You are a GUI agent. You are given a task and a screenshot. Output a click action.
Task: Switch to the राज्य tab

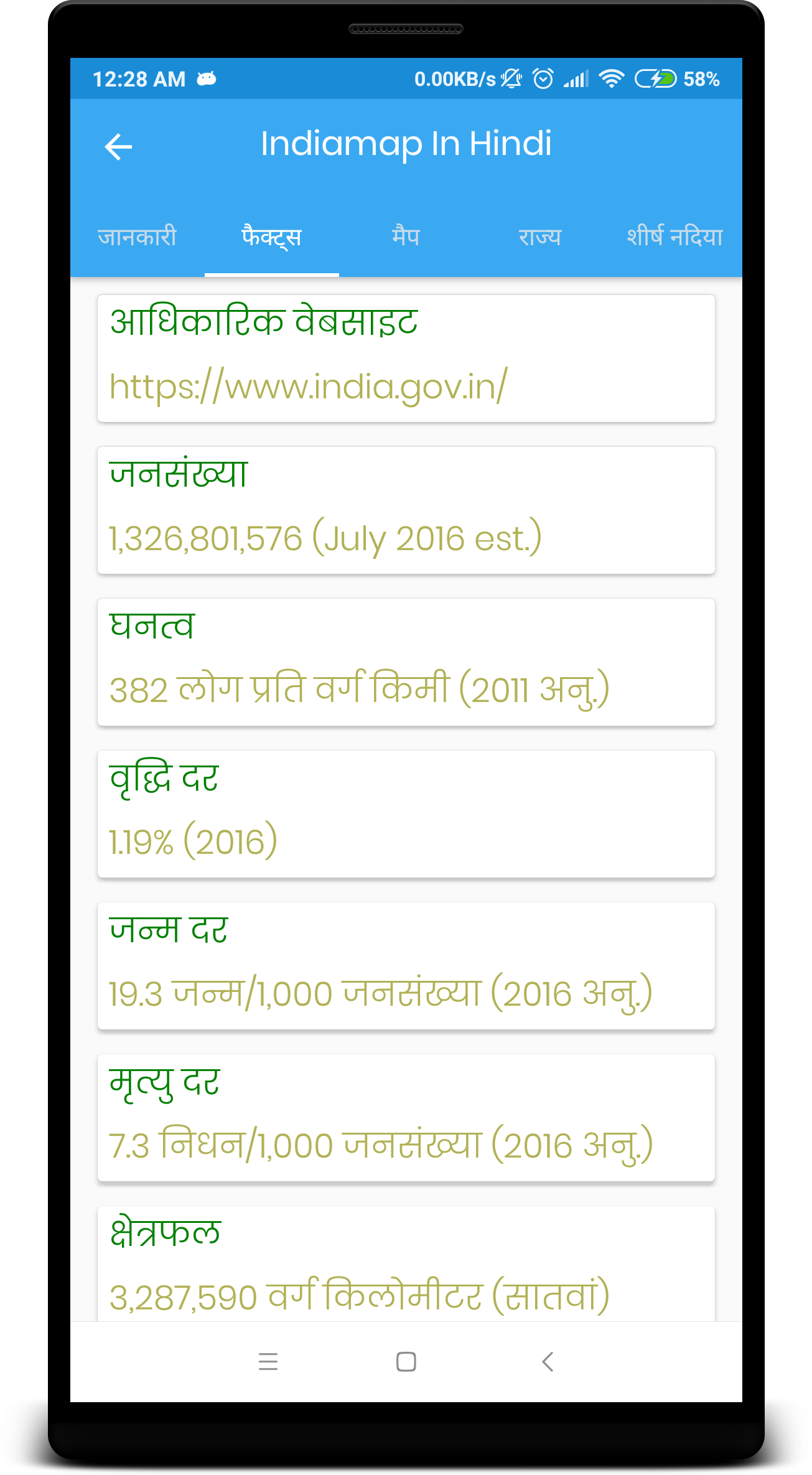(x=539, y=237)
